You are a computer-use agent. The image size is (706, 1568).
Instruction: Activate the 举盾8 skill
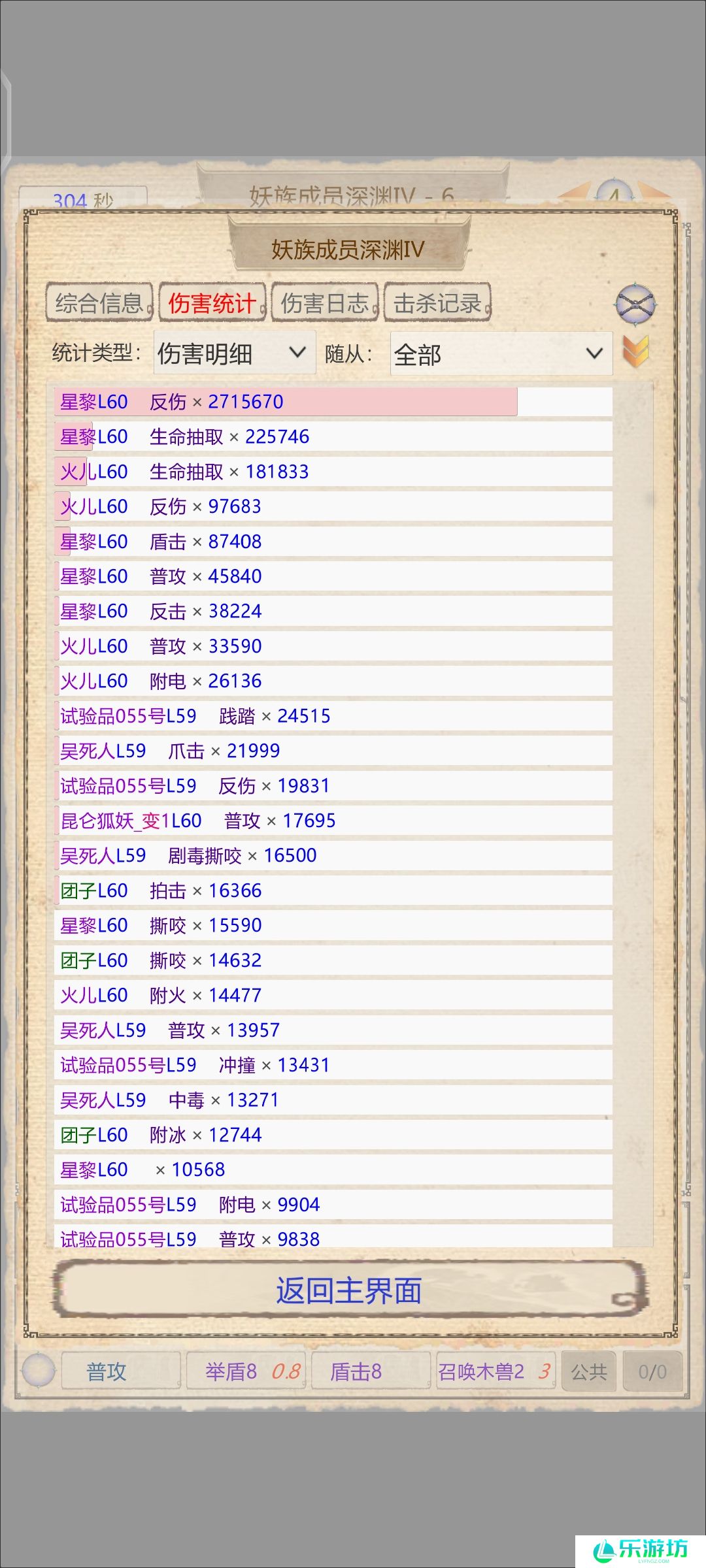pyautogui.click(x=246, y=1371)
